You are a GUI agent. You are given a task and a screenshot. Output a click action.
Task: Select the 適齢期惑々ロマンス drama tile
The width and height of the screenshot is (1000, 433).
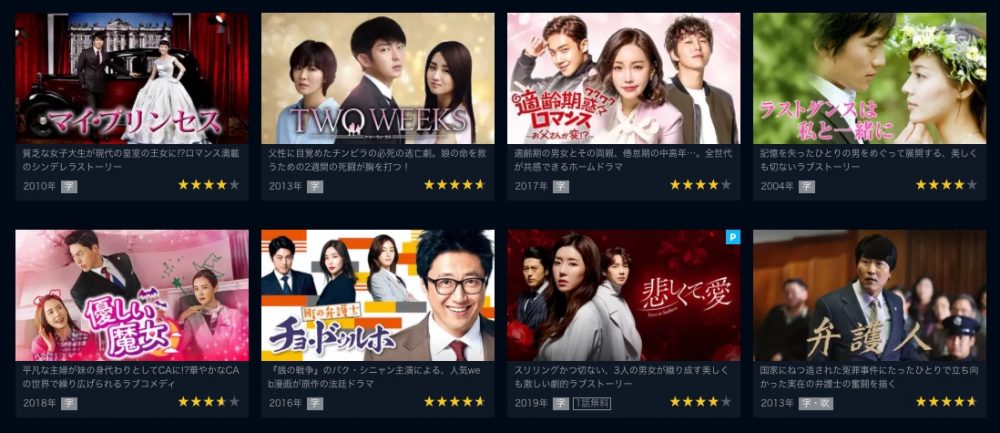click(624, 78)
